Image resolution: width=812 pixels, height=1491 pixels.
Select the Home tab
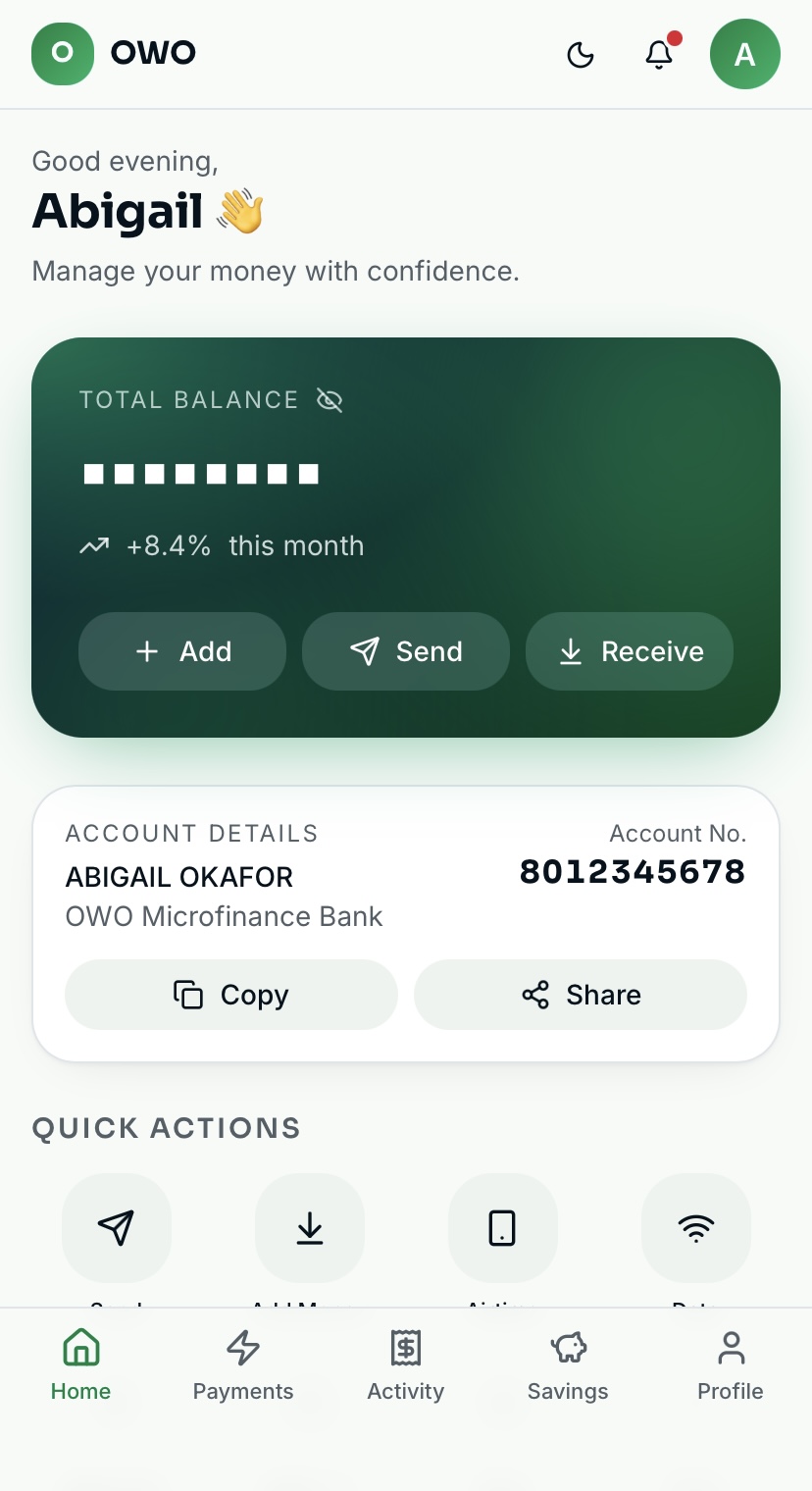(81, 1365)
